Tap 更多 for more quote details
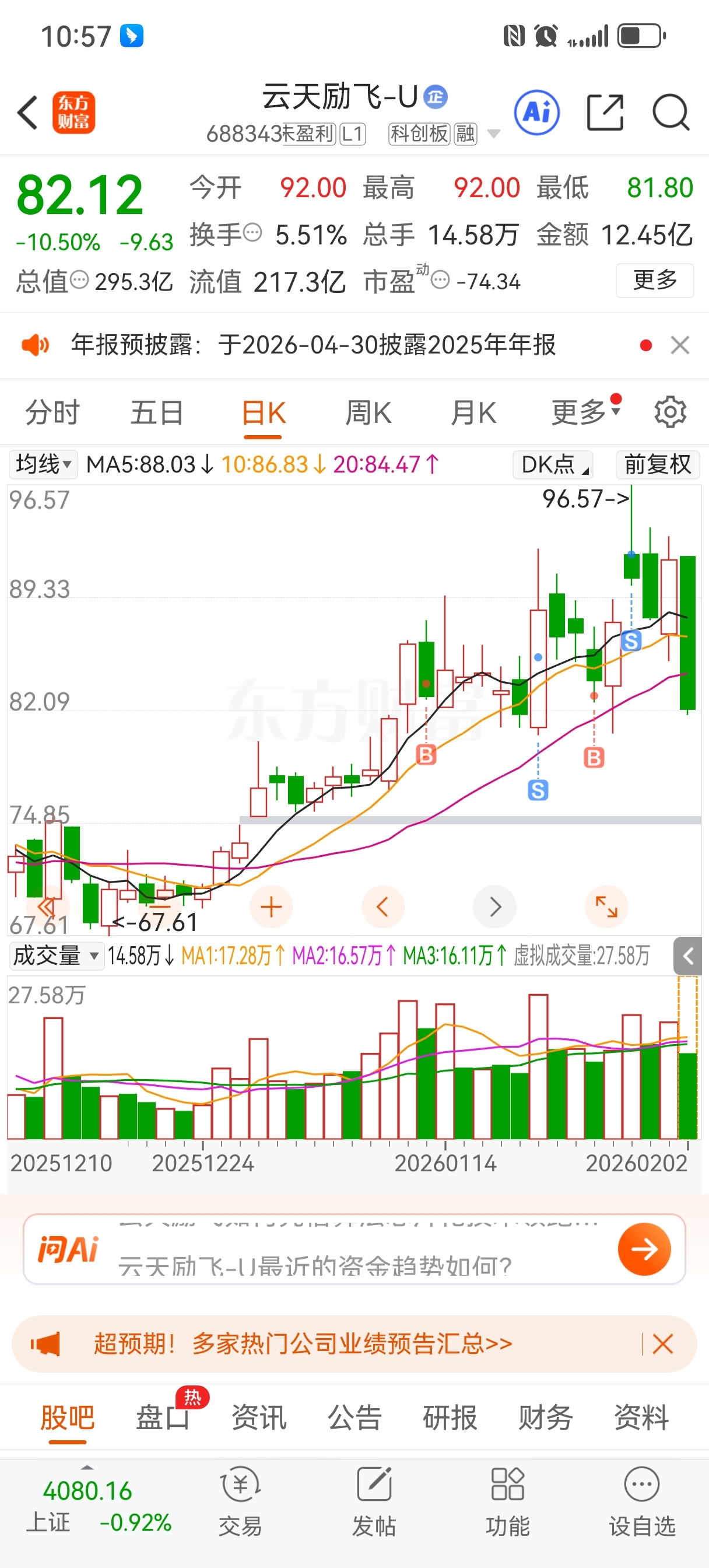This screenshot has width=709, height=1568. pyautogui.click(x=655, y=281)
